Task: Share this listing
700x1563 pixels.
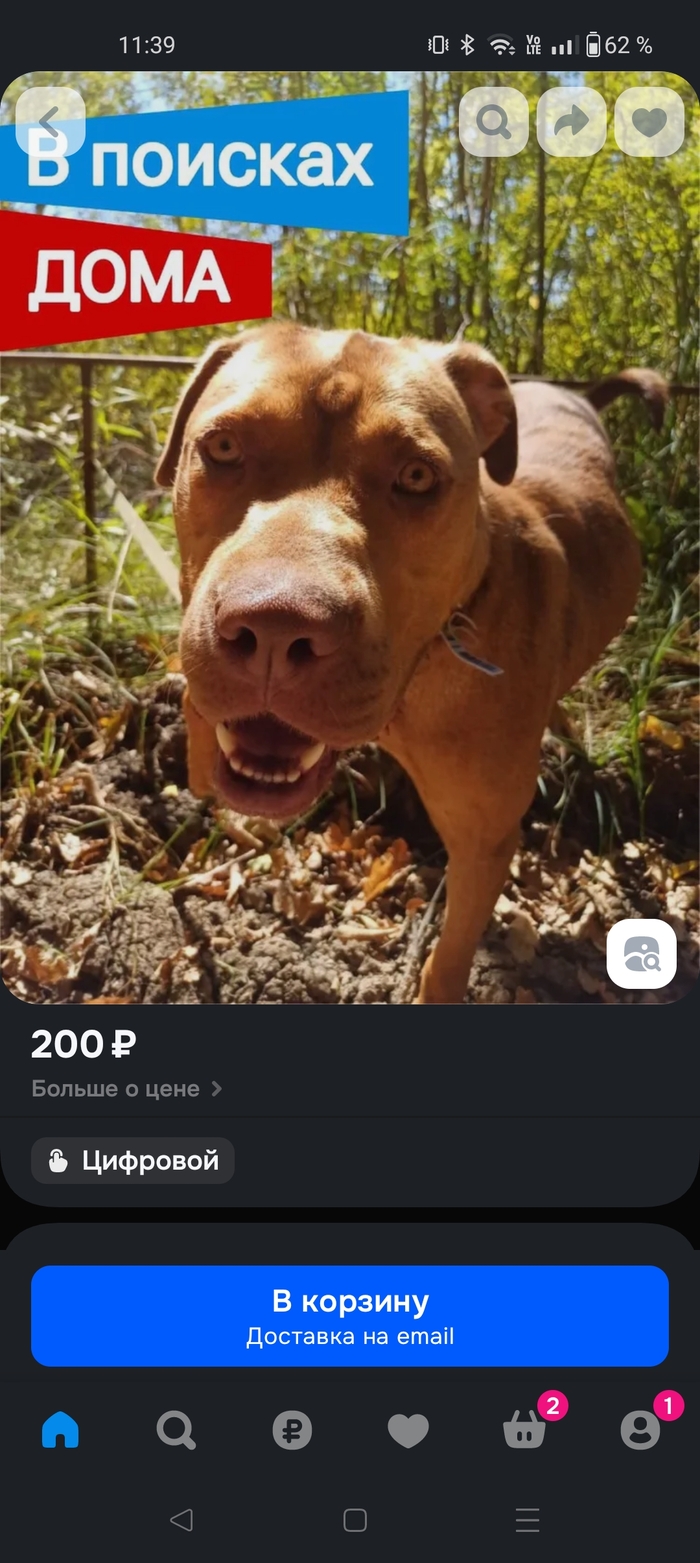Action: [x=571, y=122]
